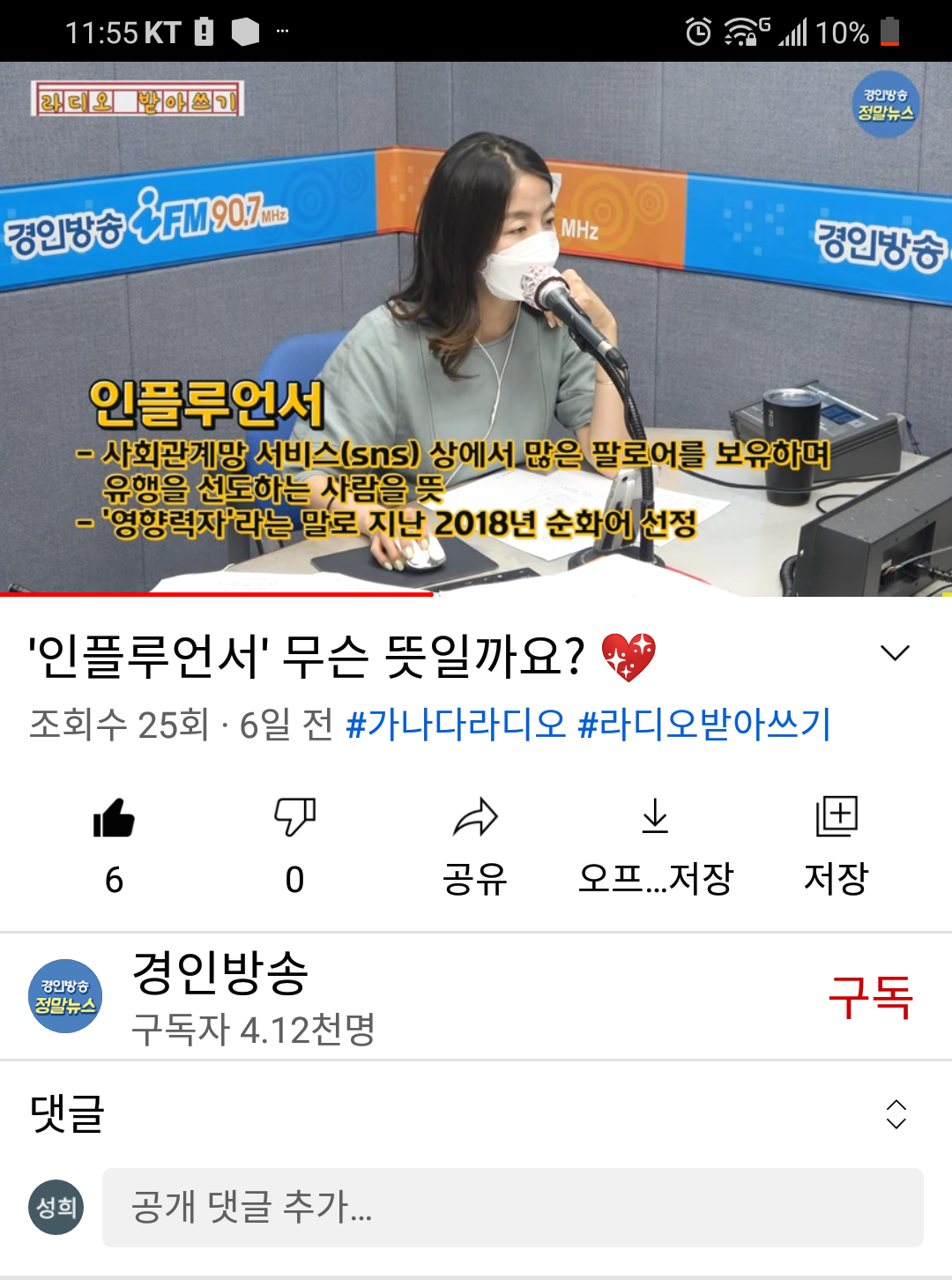Save the video with 저장
This screenshot has width=952, height=1280.
pyautogui.click(x=836, y=818)
